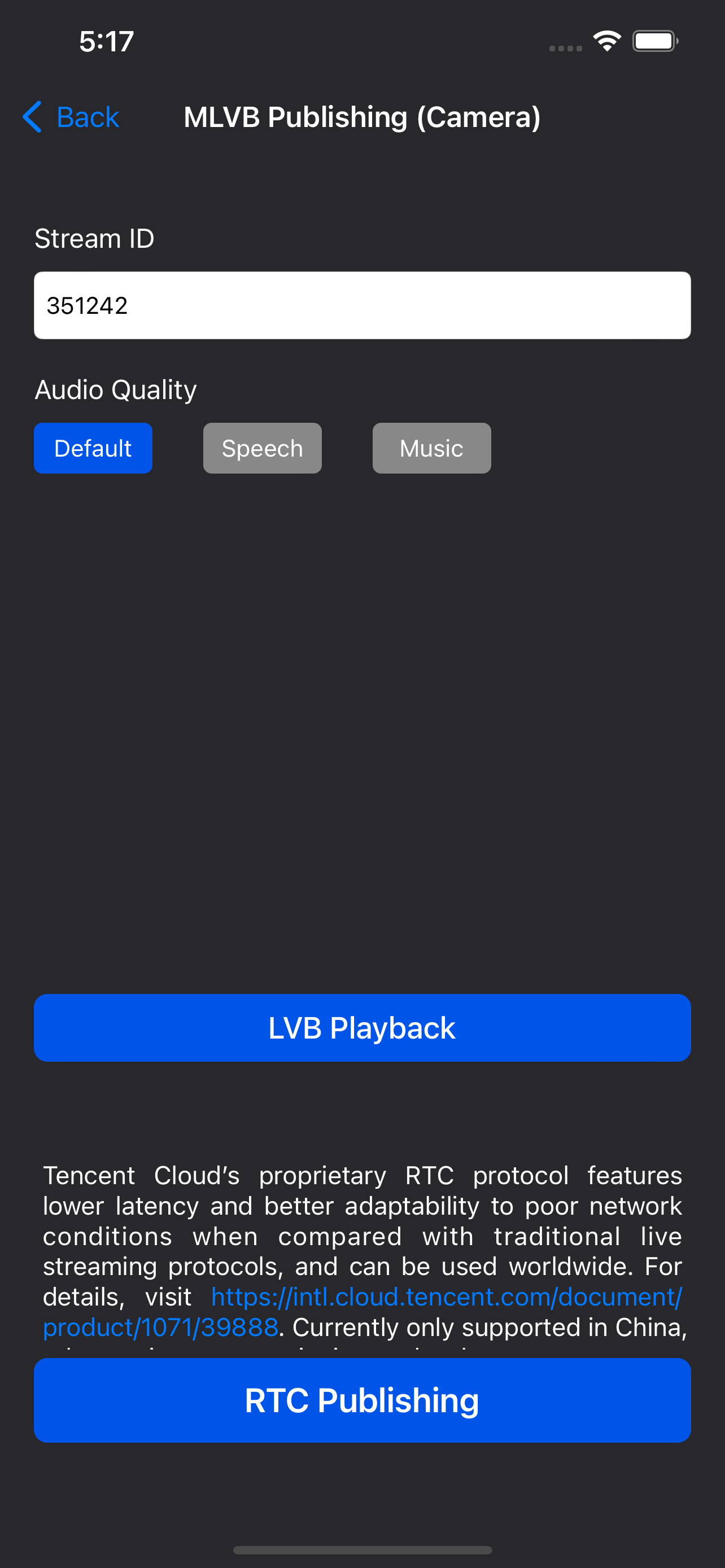Start LVB Playback
725x1568 pixels.
coord(362,1028)
